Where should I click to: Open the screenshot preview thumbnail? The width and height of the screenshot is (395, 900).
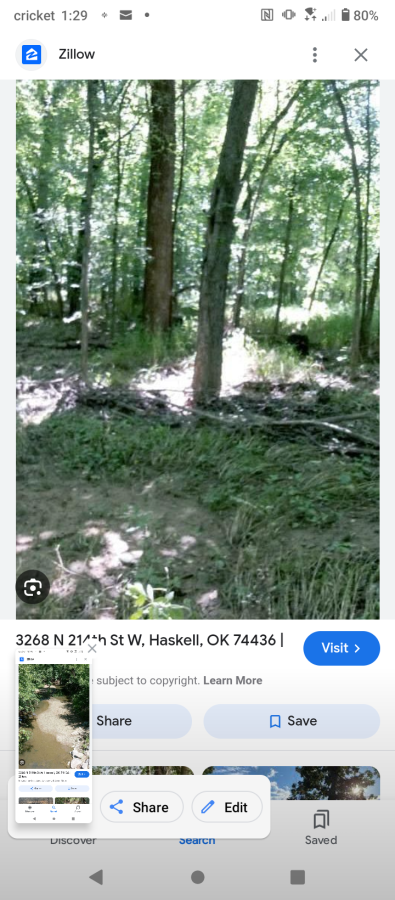pos(53,739)
